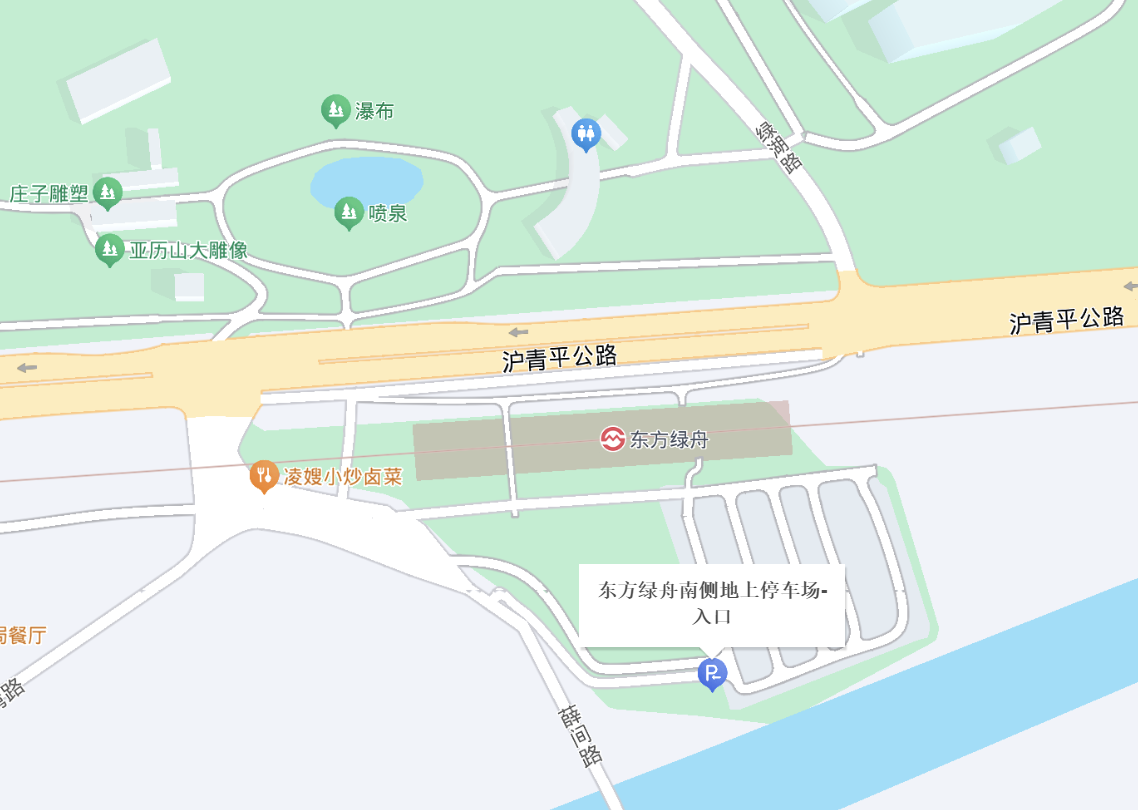Select the public restroom marker
The height and width of the screenshot is (810, 1138).
(585, 132)
